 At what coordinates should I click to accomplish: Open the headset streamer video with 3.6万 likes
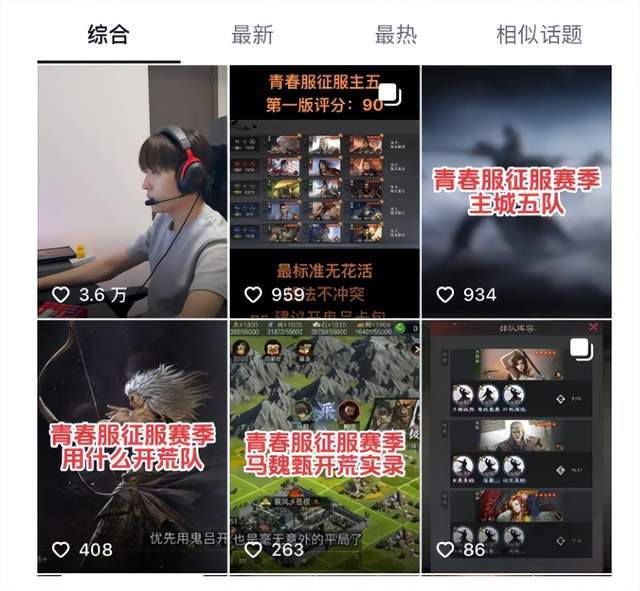[132, 190]
